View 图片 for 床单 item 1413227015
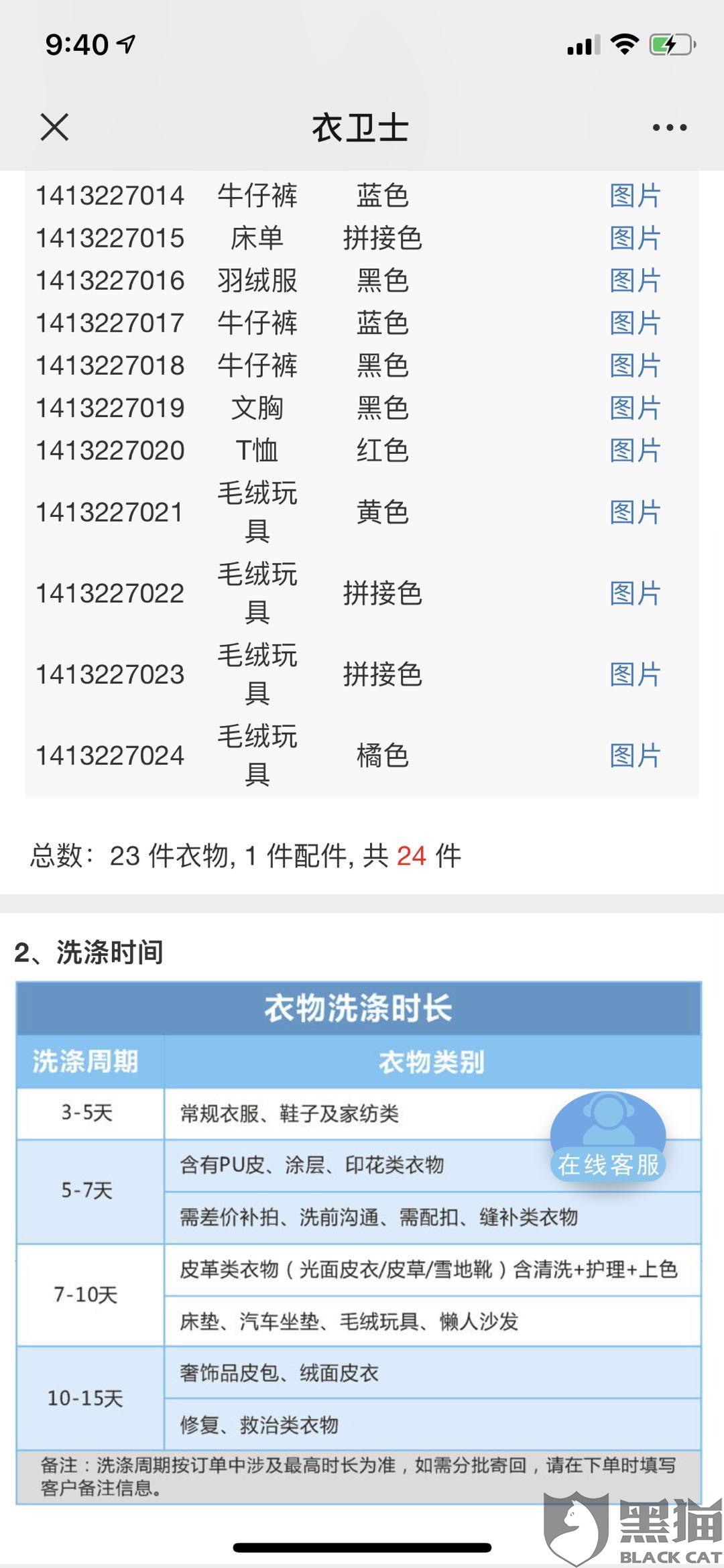This screenshot has width=724, height=1568. click(635, 238)
